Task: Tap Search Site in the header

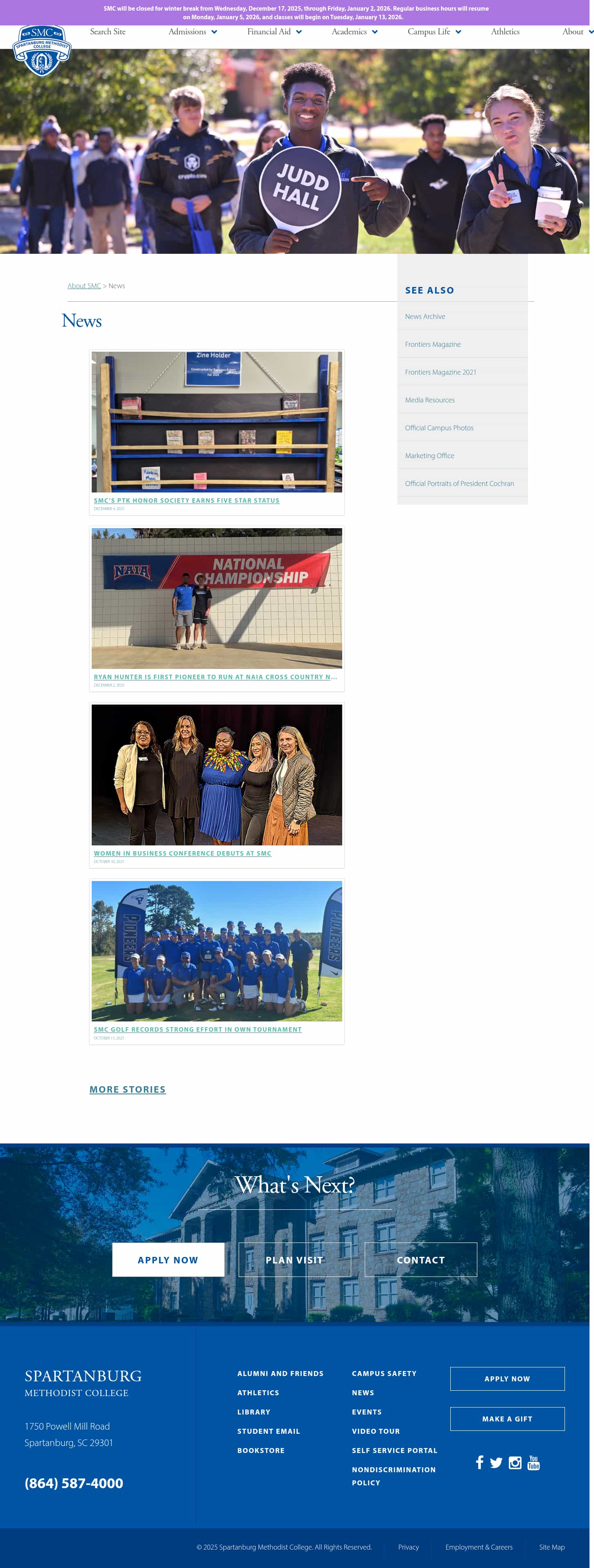Action: tap(108, 32)
